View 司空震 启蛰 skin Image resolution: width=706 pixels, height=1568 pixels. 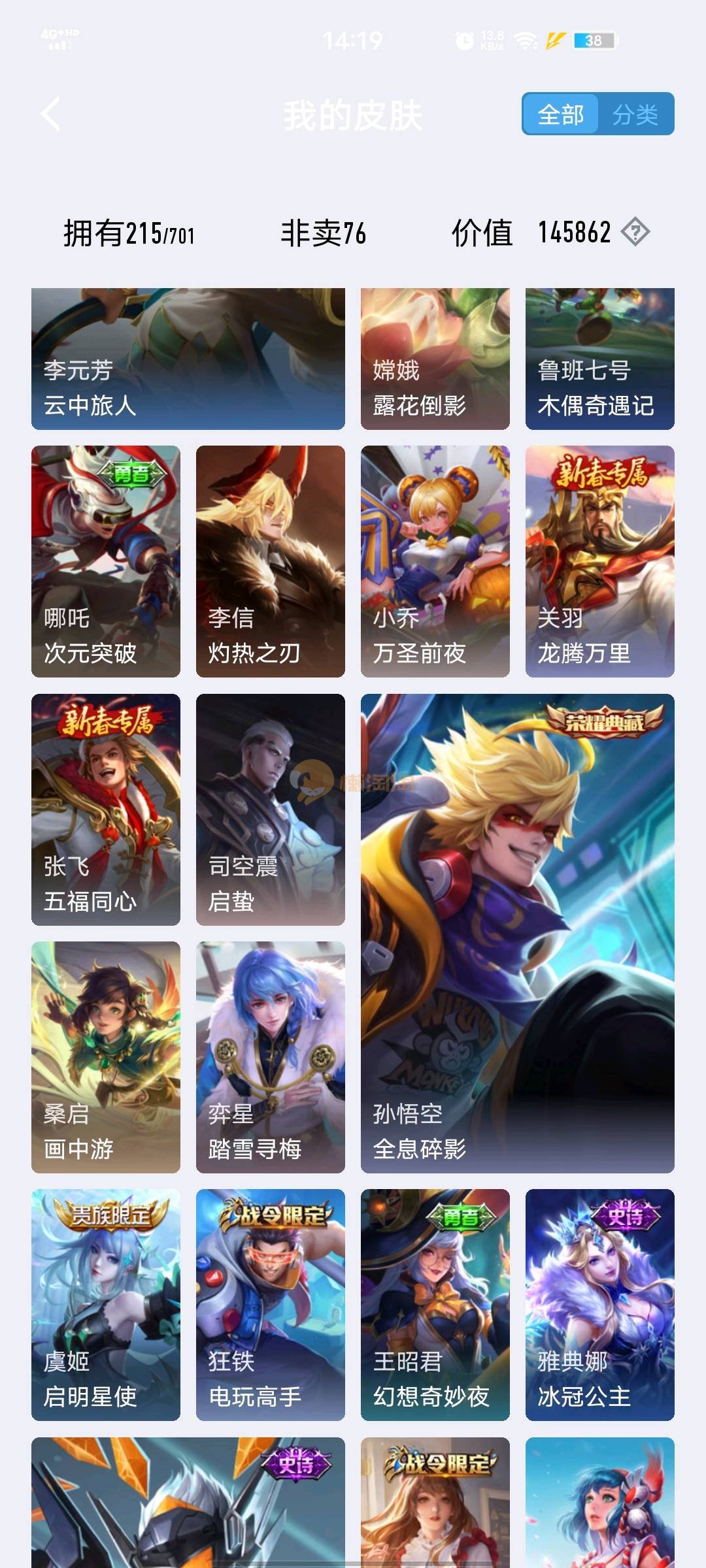pyautogui.click(x=271, y=809)
